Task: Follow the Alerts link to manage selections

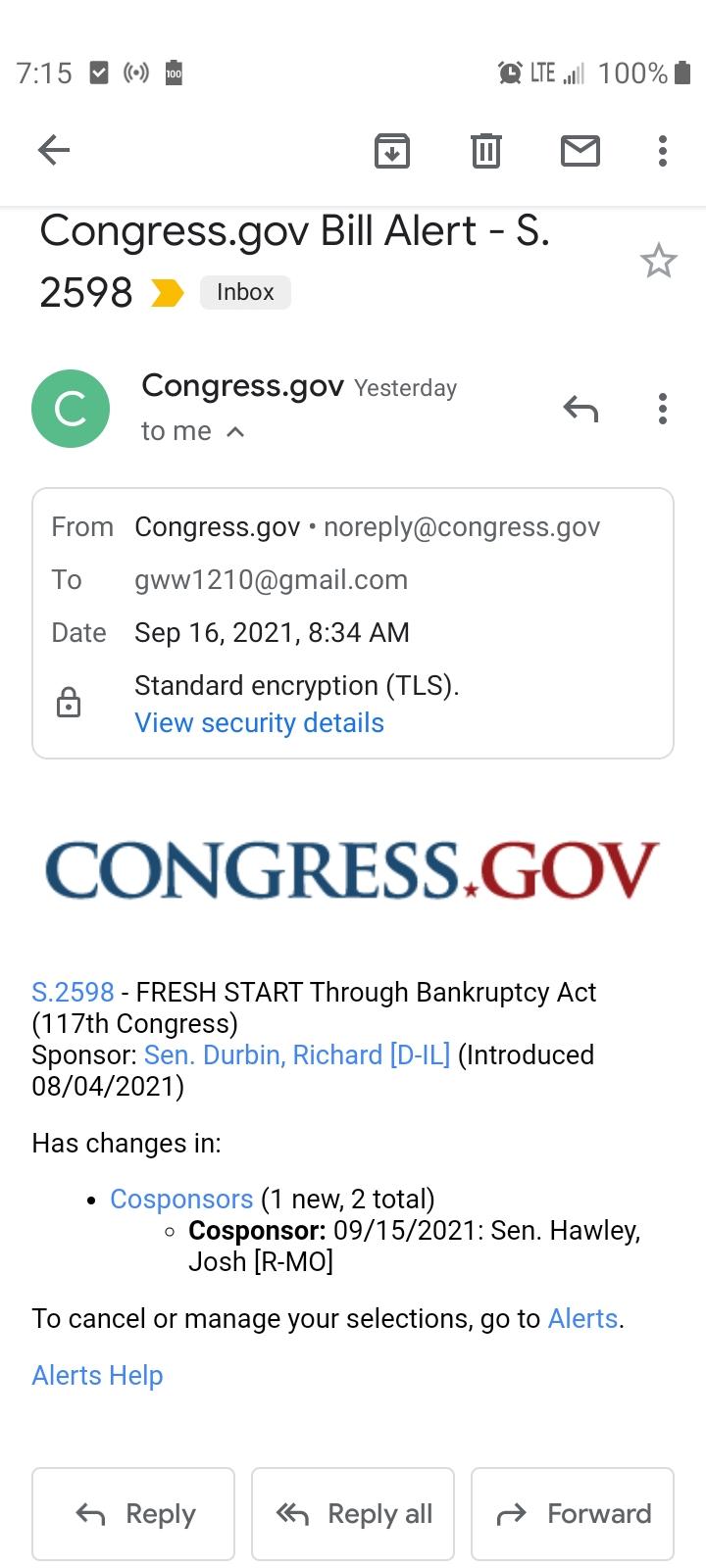Action: (x=582, y=1318)
